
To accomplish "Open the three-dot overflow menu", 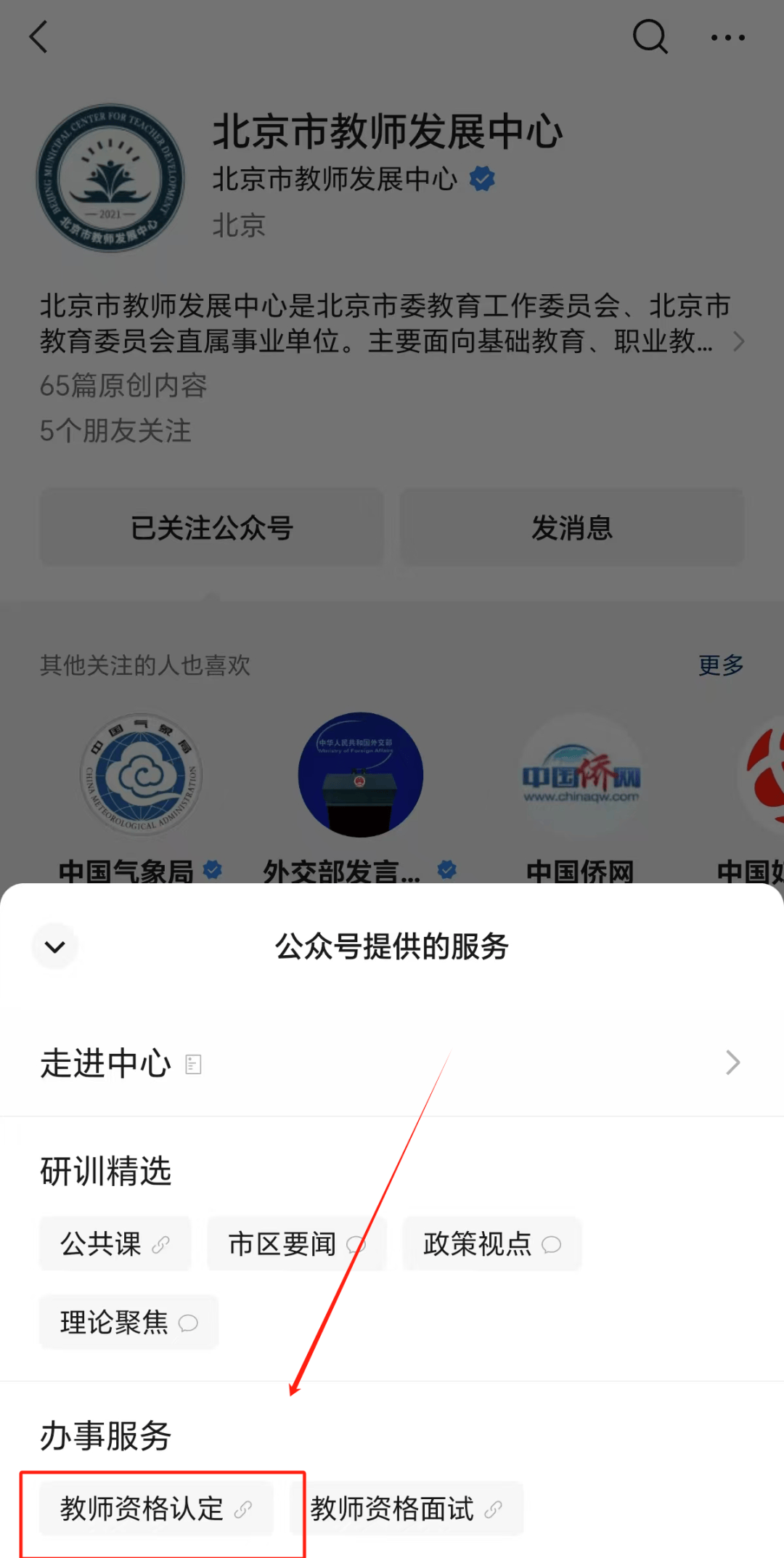I will tap(727, 37).
